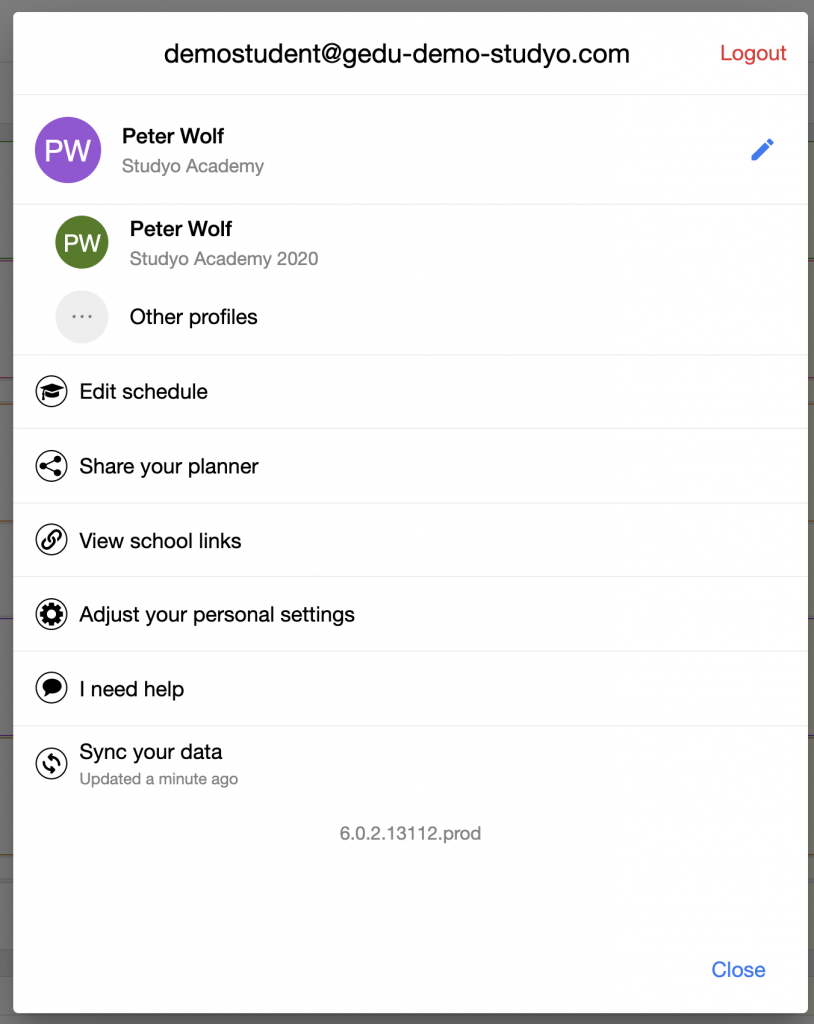The height and width of the screenshot is (1024, 814).
Task: Sync your data now
Action: coord(410,763)
